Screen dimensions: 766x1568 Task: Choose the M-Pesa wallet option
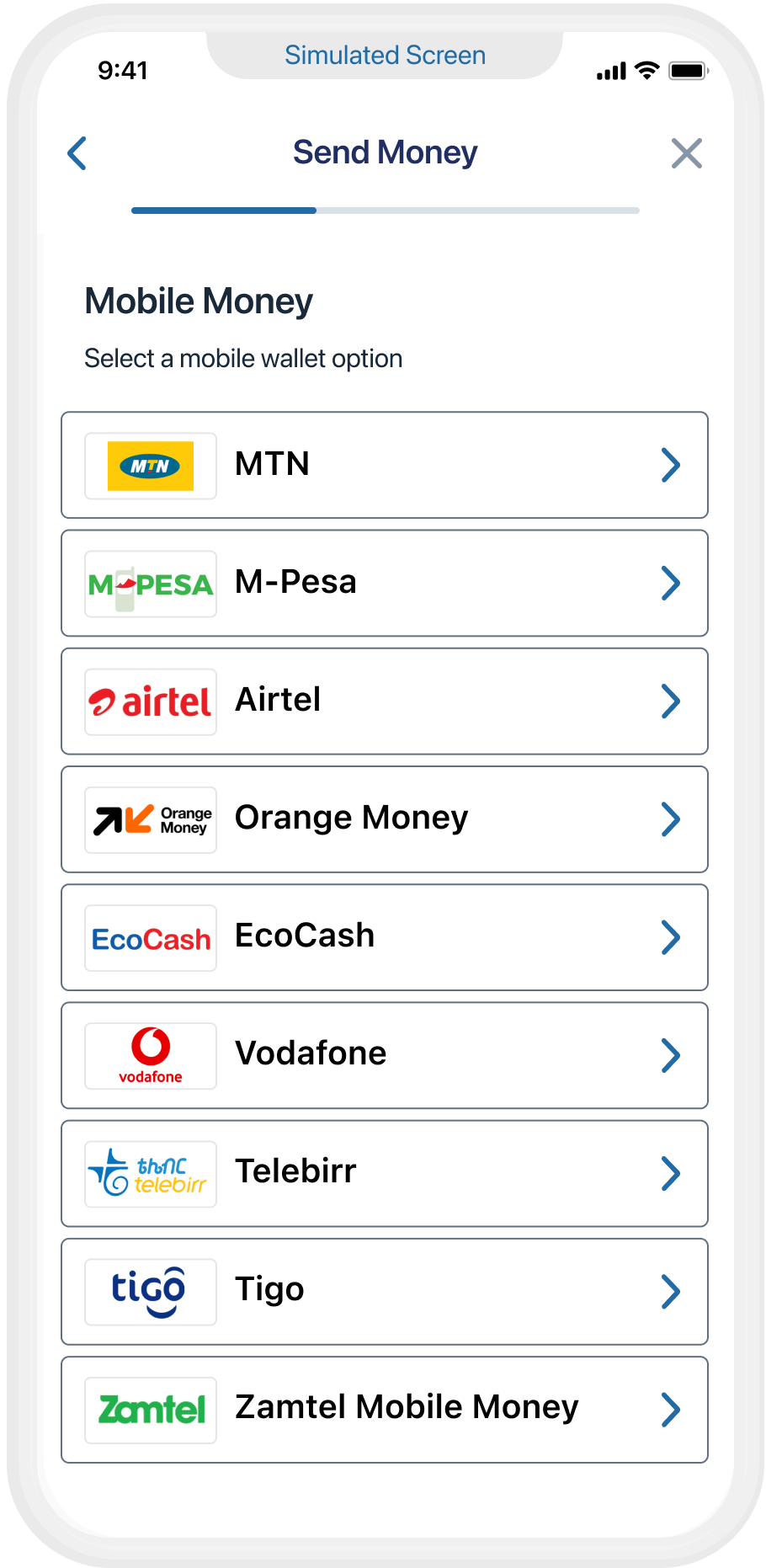tap(385, 583)
